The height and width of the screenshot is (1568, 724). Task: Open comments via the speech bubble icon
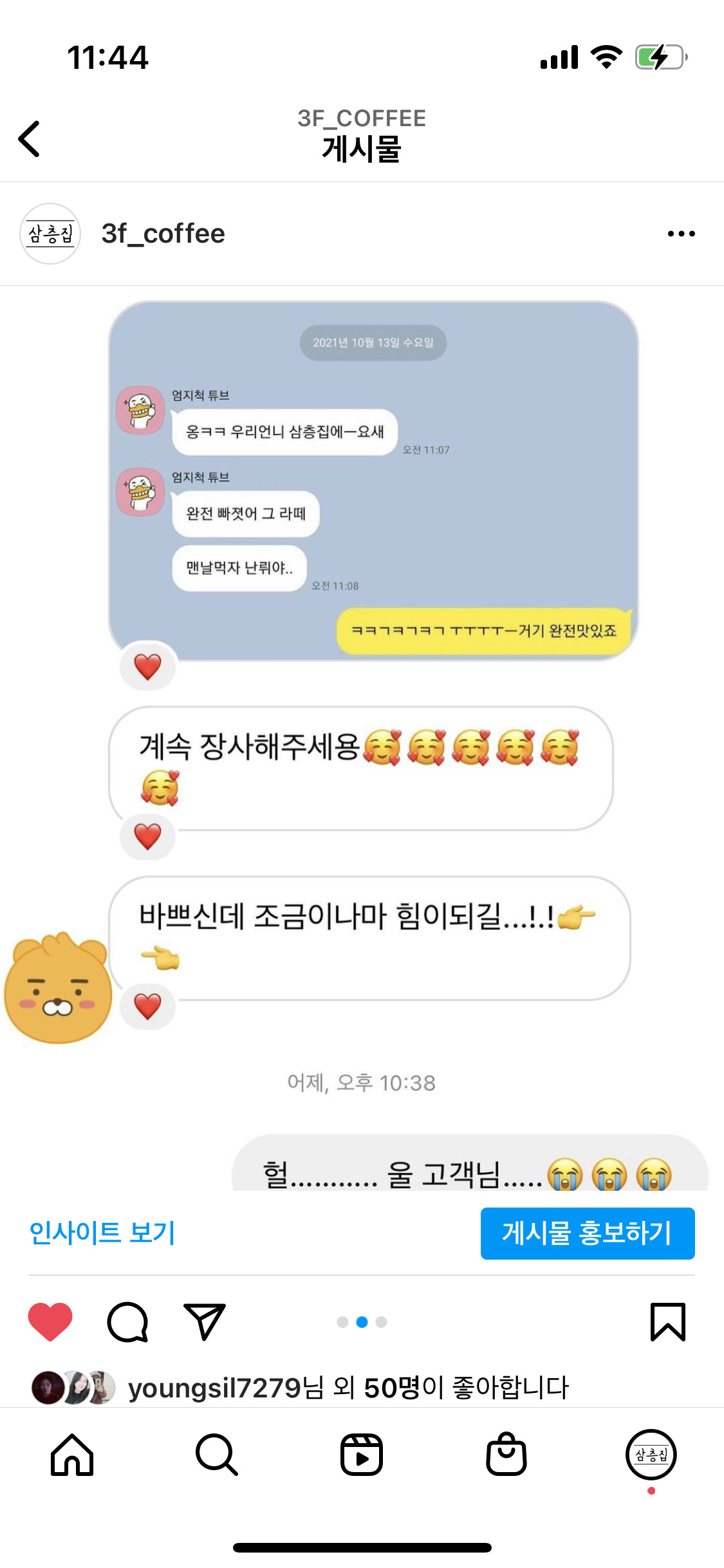pos(127,1321)
